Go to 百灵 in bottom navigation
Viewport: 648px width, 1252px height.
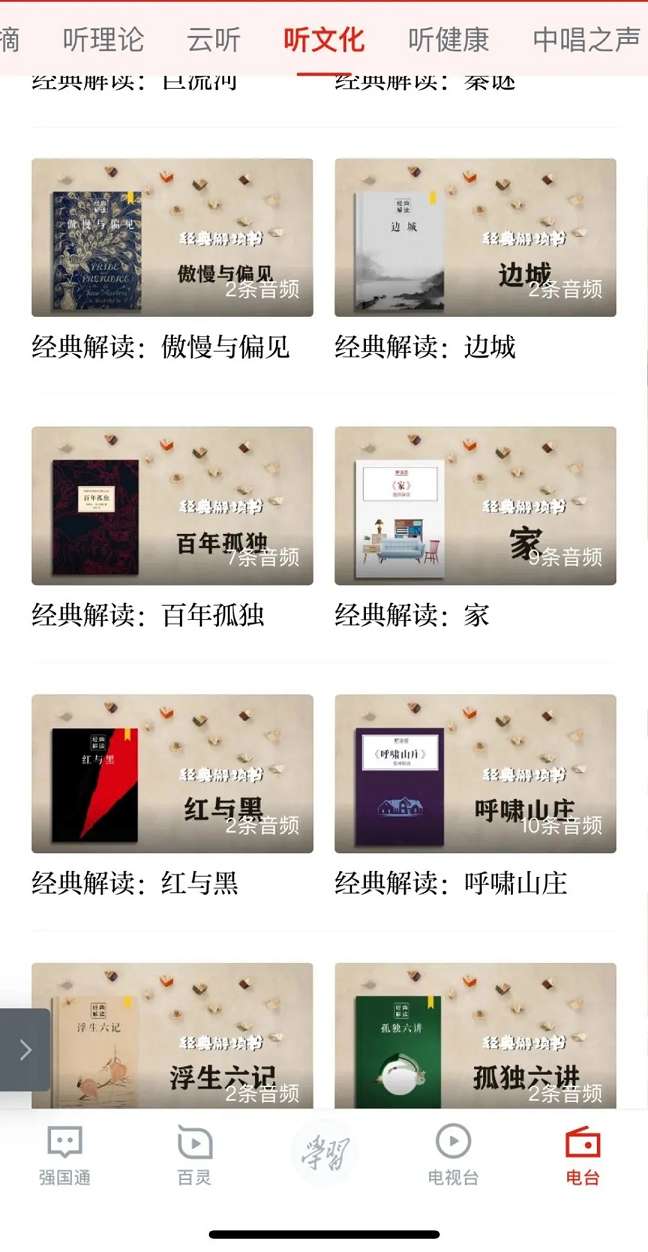(194, 1156)
